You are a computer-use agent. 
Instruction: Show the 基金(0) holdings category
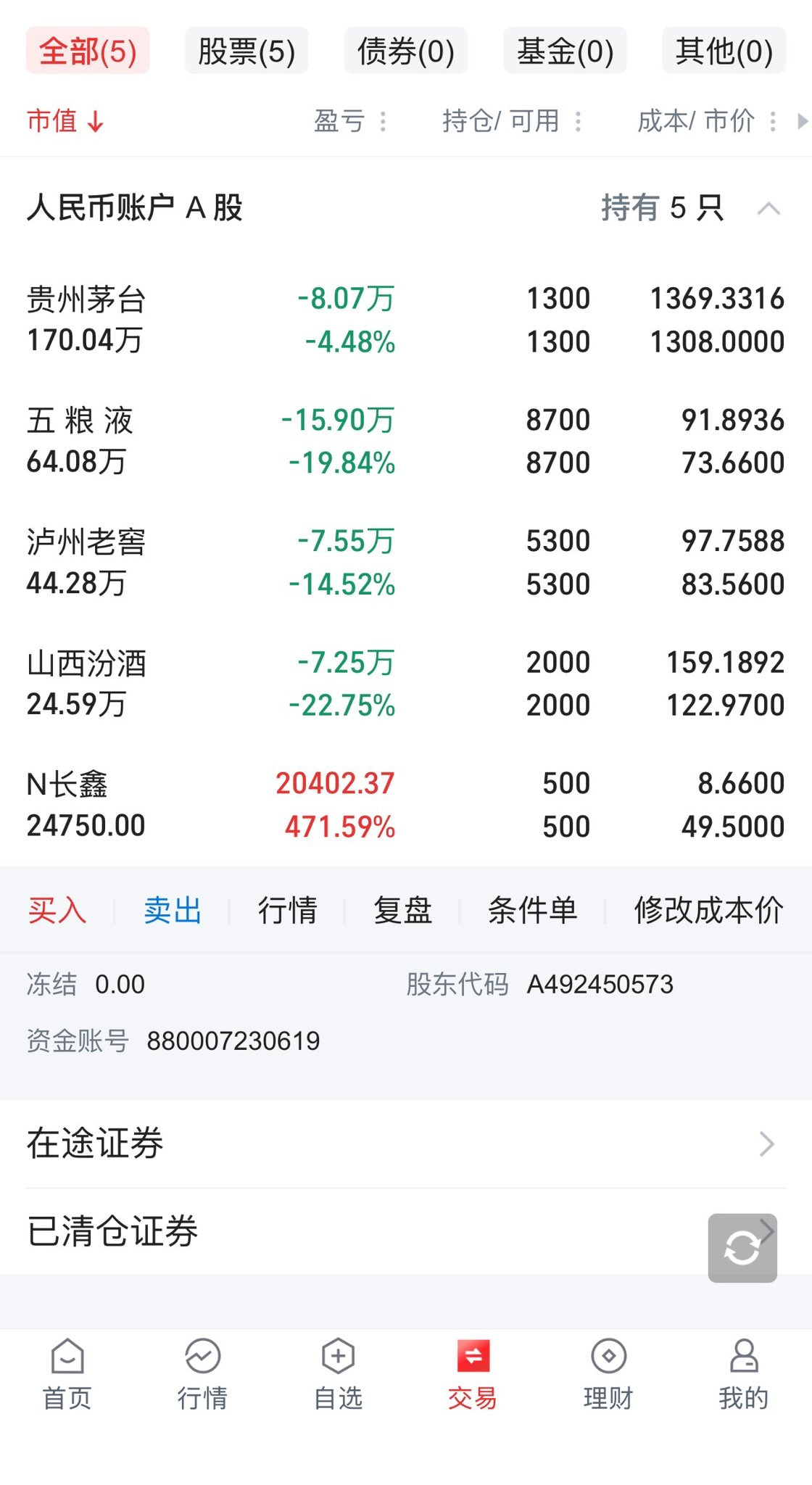[565, 51]
